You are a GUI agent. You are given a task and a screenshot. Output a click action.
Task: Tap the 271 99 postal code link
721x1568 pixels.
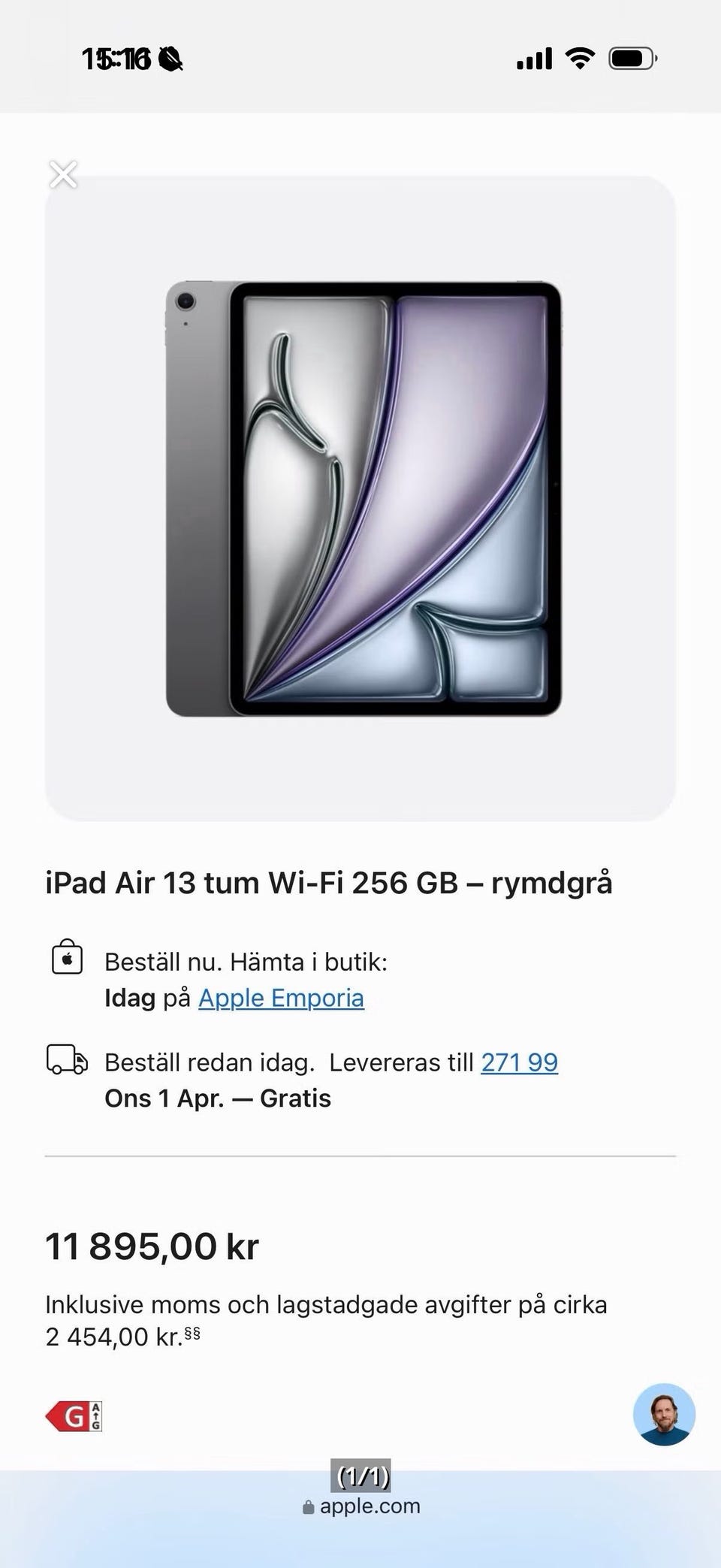(518, 1062)
